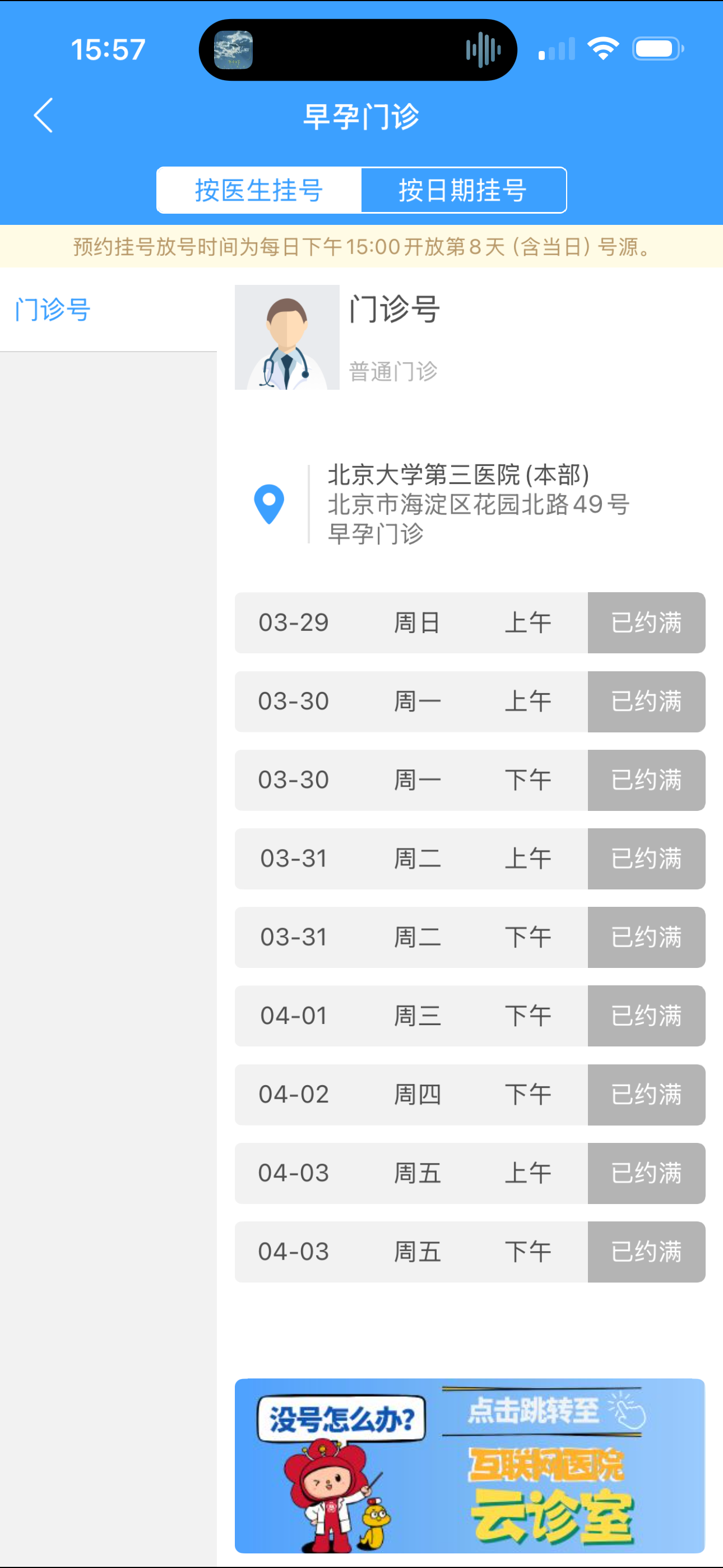Go back from 早孕门诊 page

point(43,115)
